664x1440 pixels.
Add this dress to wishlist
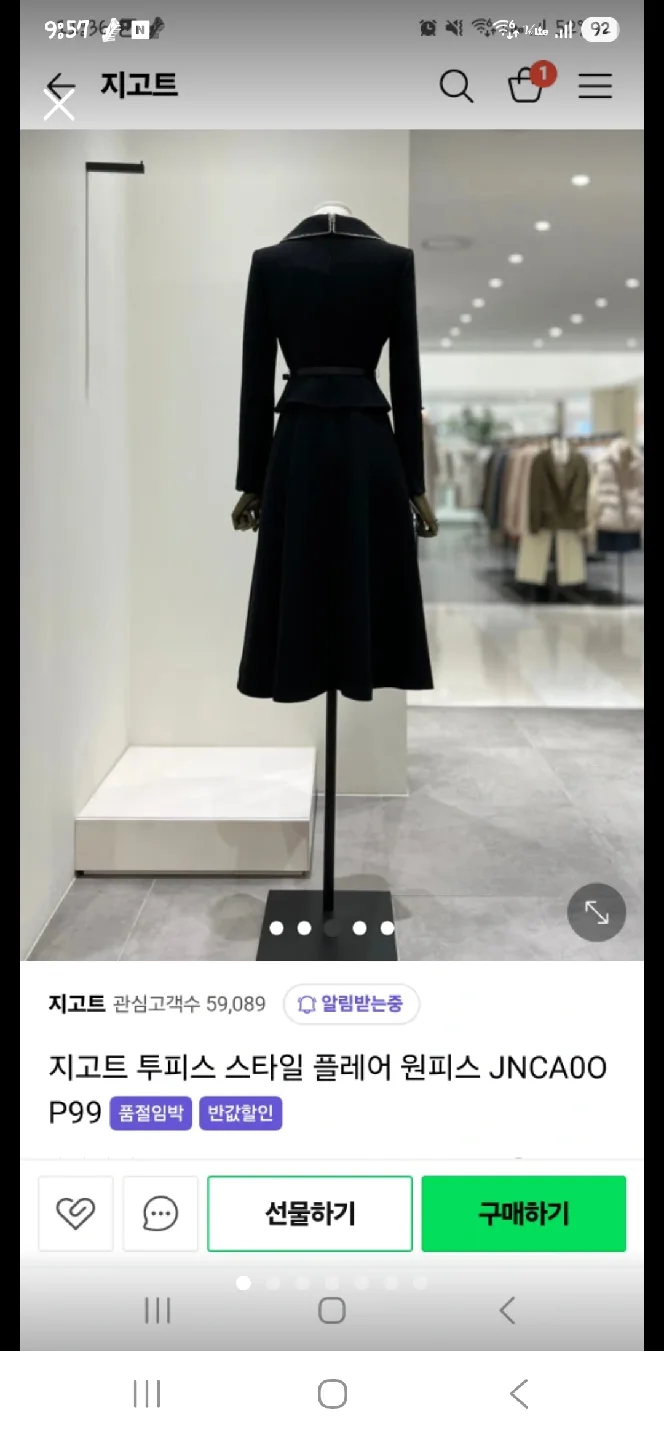76,1214
